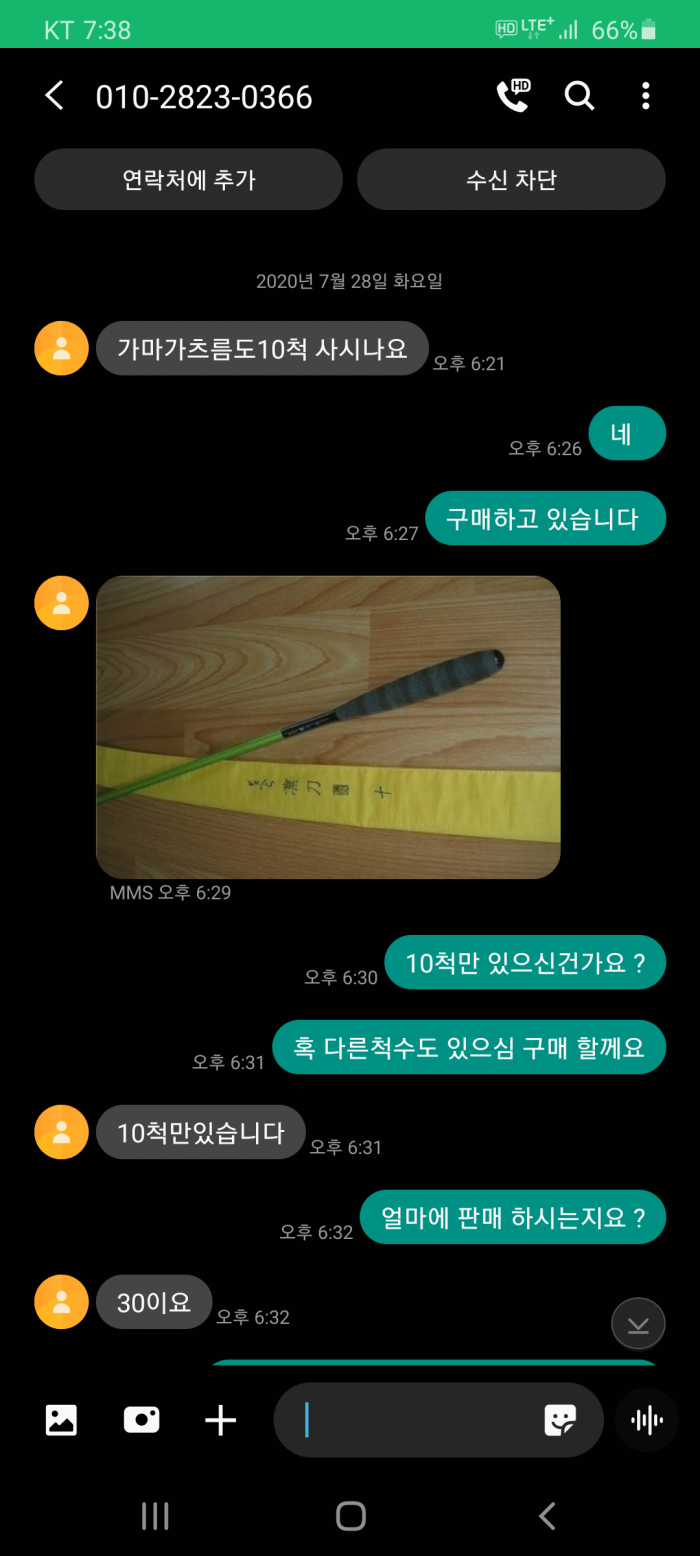Start an HD voice call
This screenshot has height=1556, width=700.
(x=513, y=96)
